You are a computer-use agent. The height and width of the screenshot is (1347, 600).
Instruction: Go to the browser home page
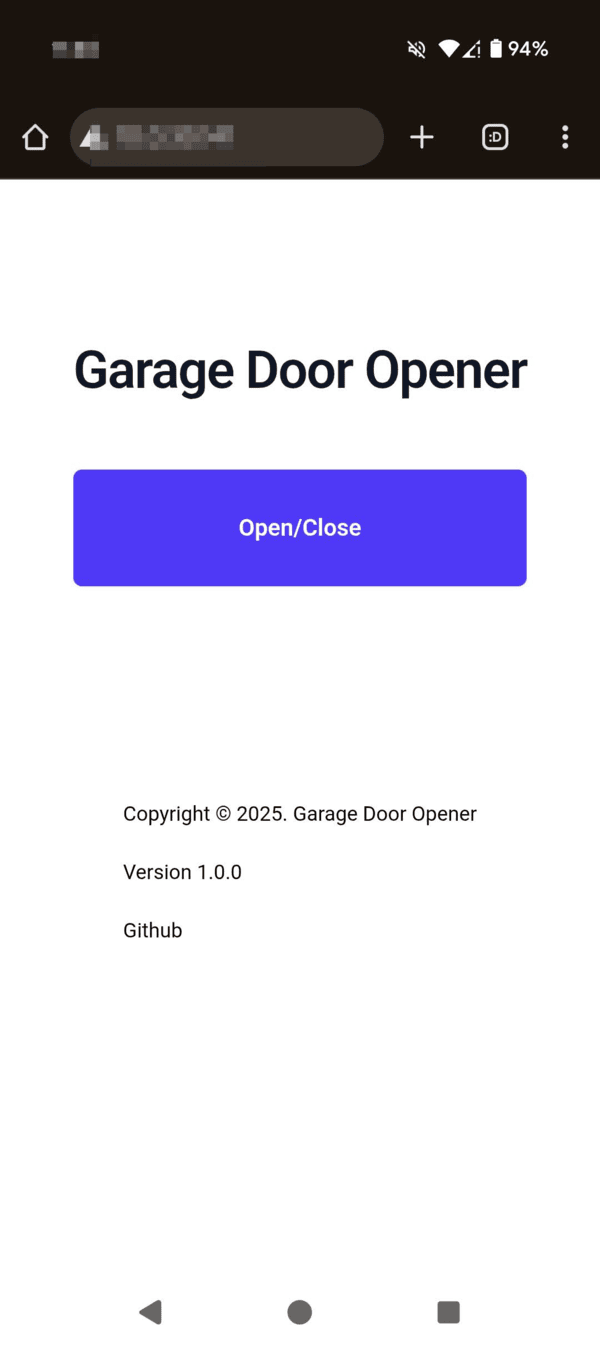(35, 137)
